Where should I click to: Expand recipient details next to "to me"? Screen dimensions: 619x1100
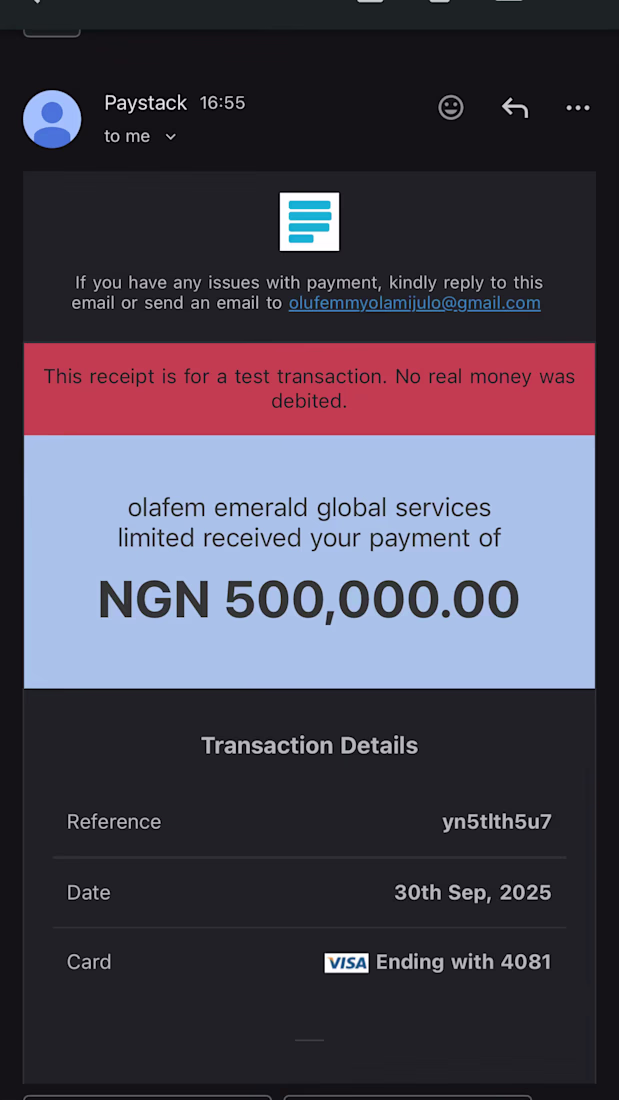(171, 137)
